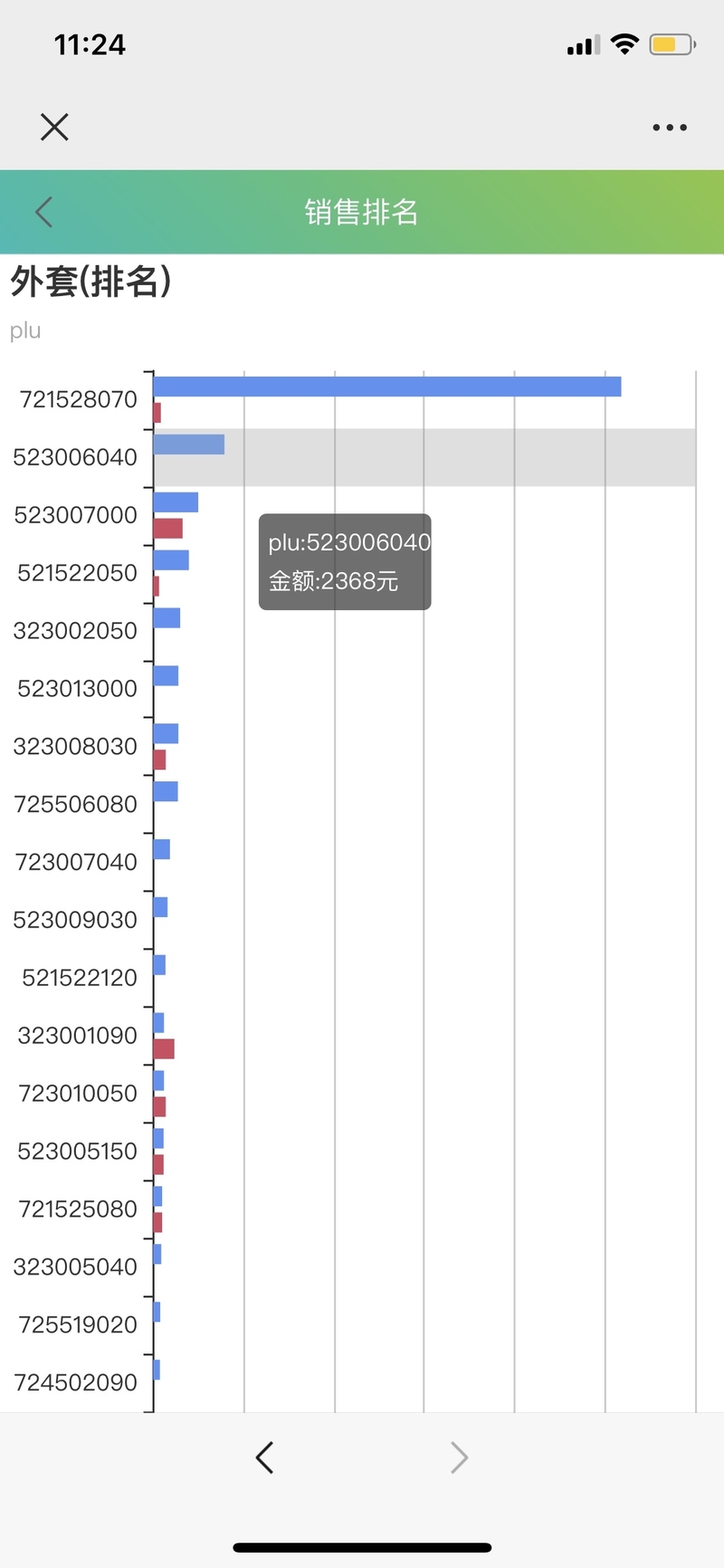Select the blue bar for 721528070
Viewport: 724px width, 1568px height.
pyautogui.click(x=387, y=387)
